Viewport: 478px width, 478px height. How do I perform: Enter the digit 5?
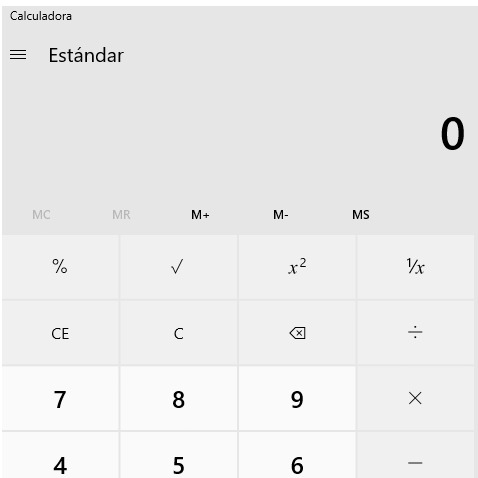pos(178,455)
